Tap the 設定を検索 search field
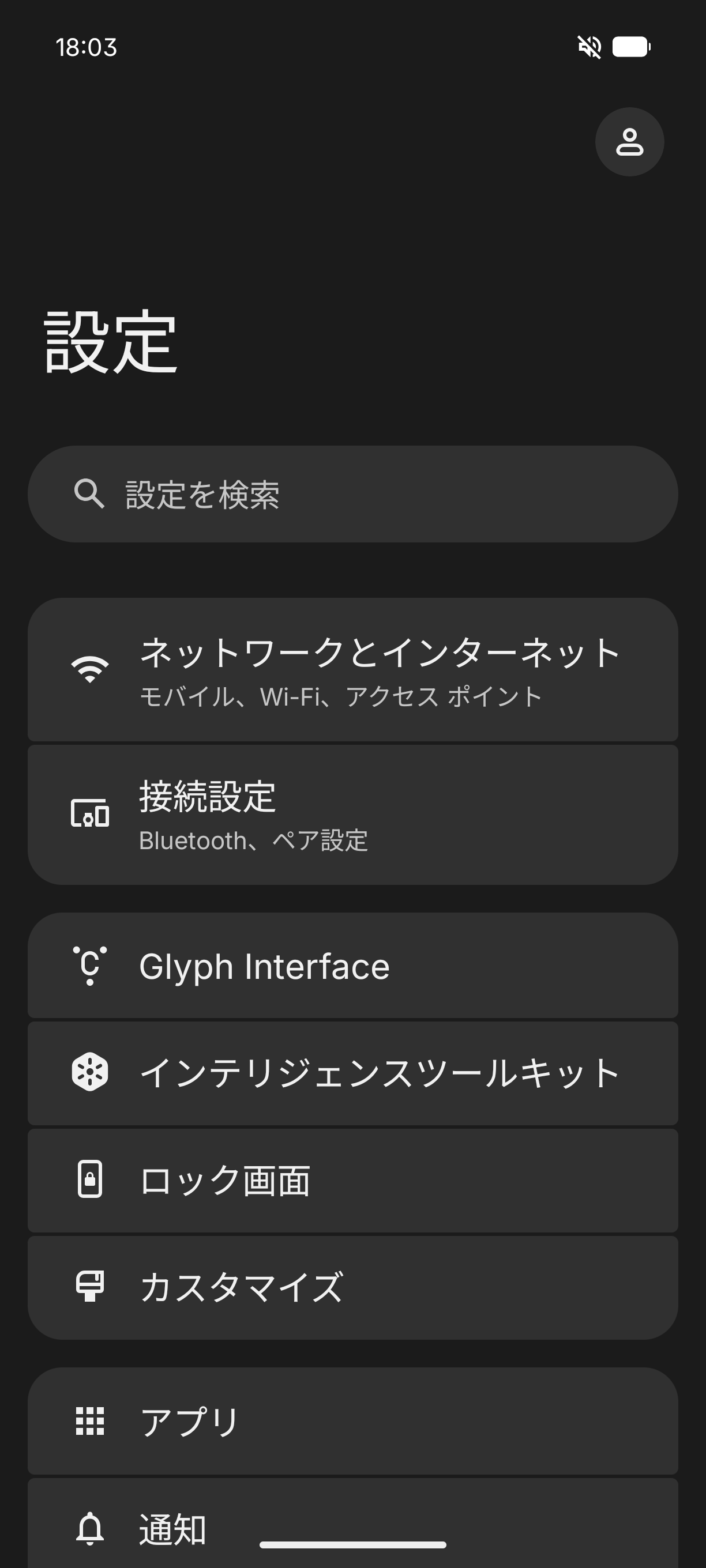 pyautogui.click(x=352, y=494)
